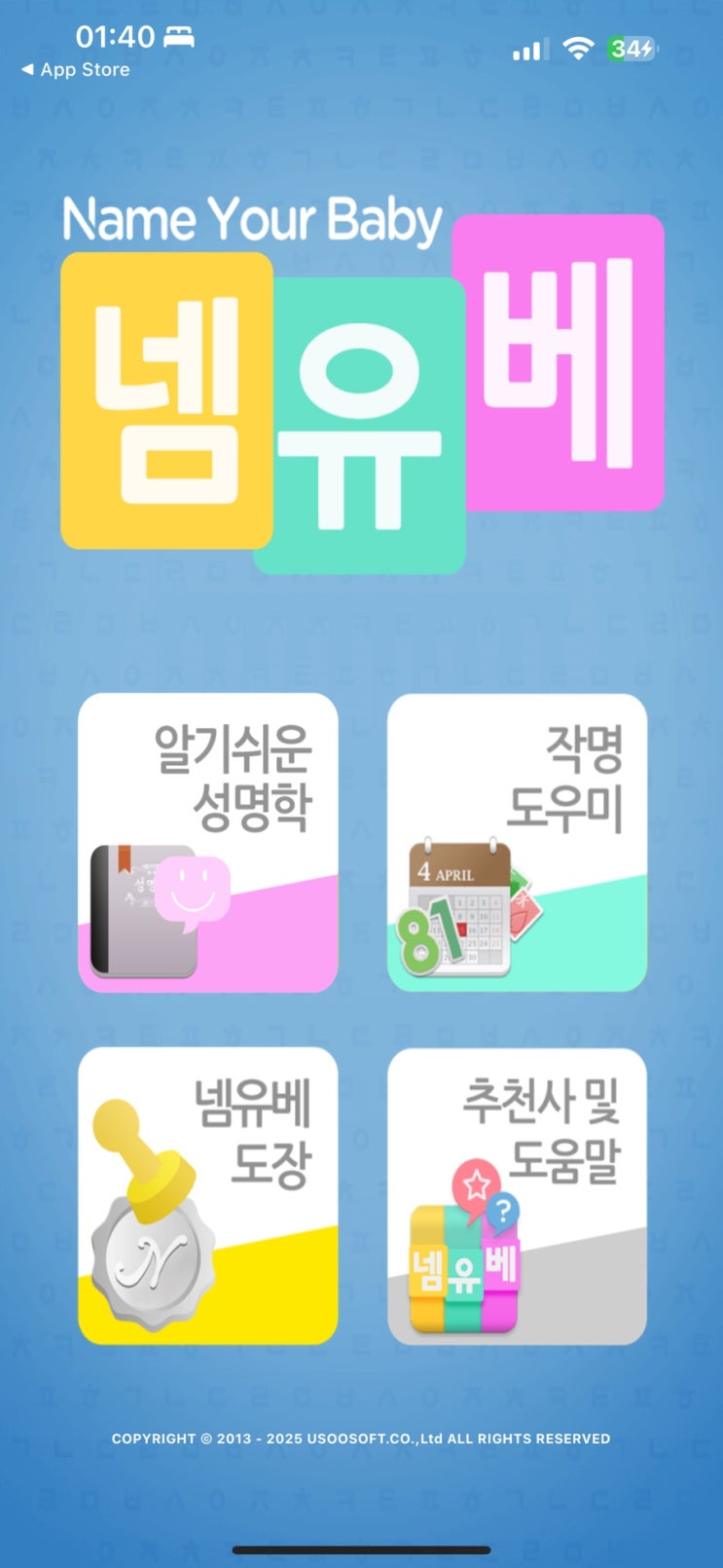This screenshot has height=1568, width=723.
Task: Return to the App Store via back link
Action: pos(76,70)
